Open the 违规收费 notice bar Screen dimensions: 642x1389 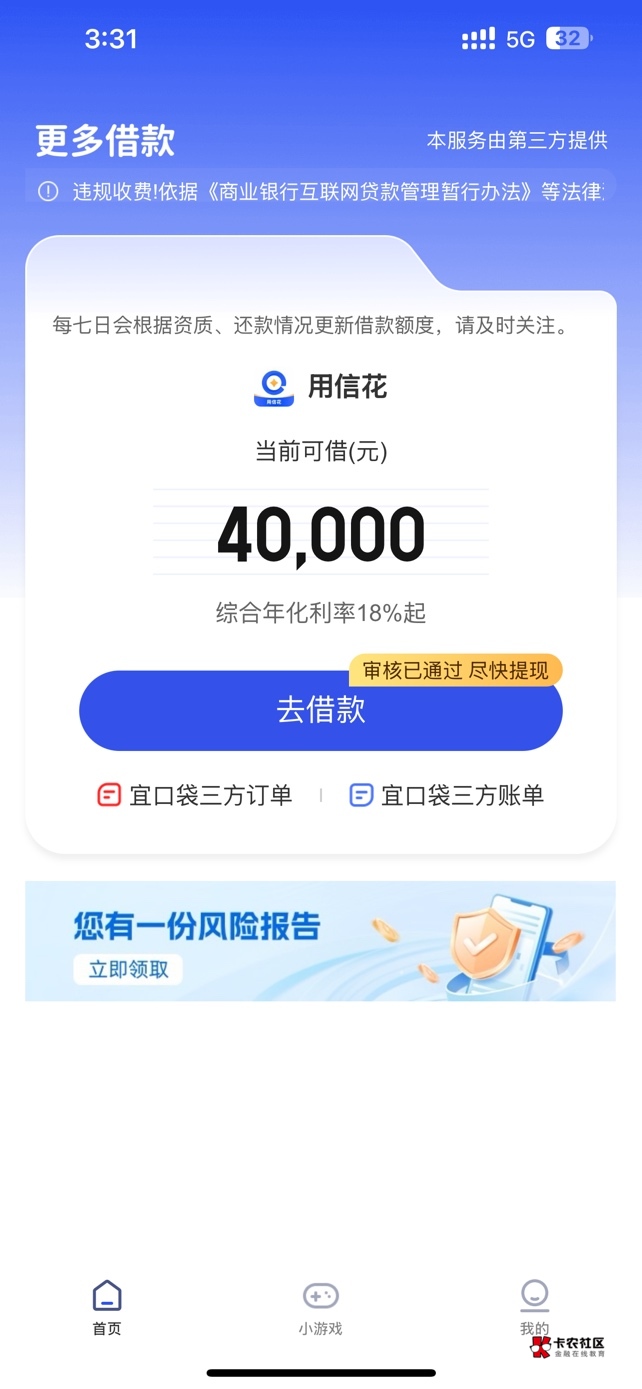[320, 191]
